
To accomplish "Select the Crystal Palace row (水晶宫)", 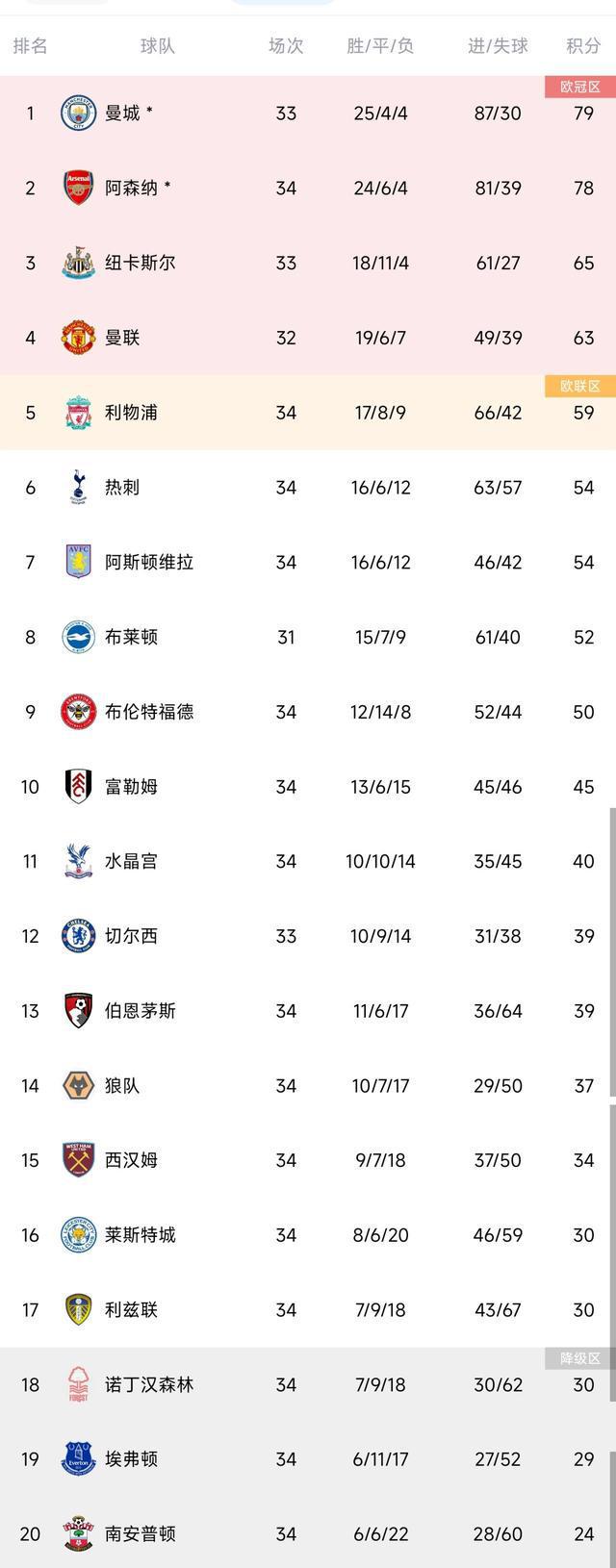I will [x=131, y=862].
